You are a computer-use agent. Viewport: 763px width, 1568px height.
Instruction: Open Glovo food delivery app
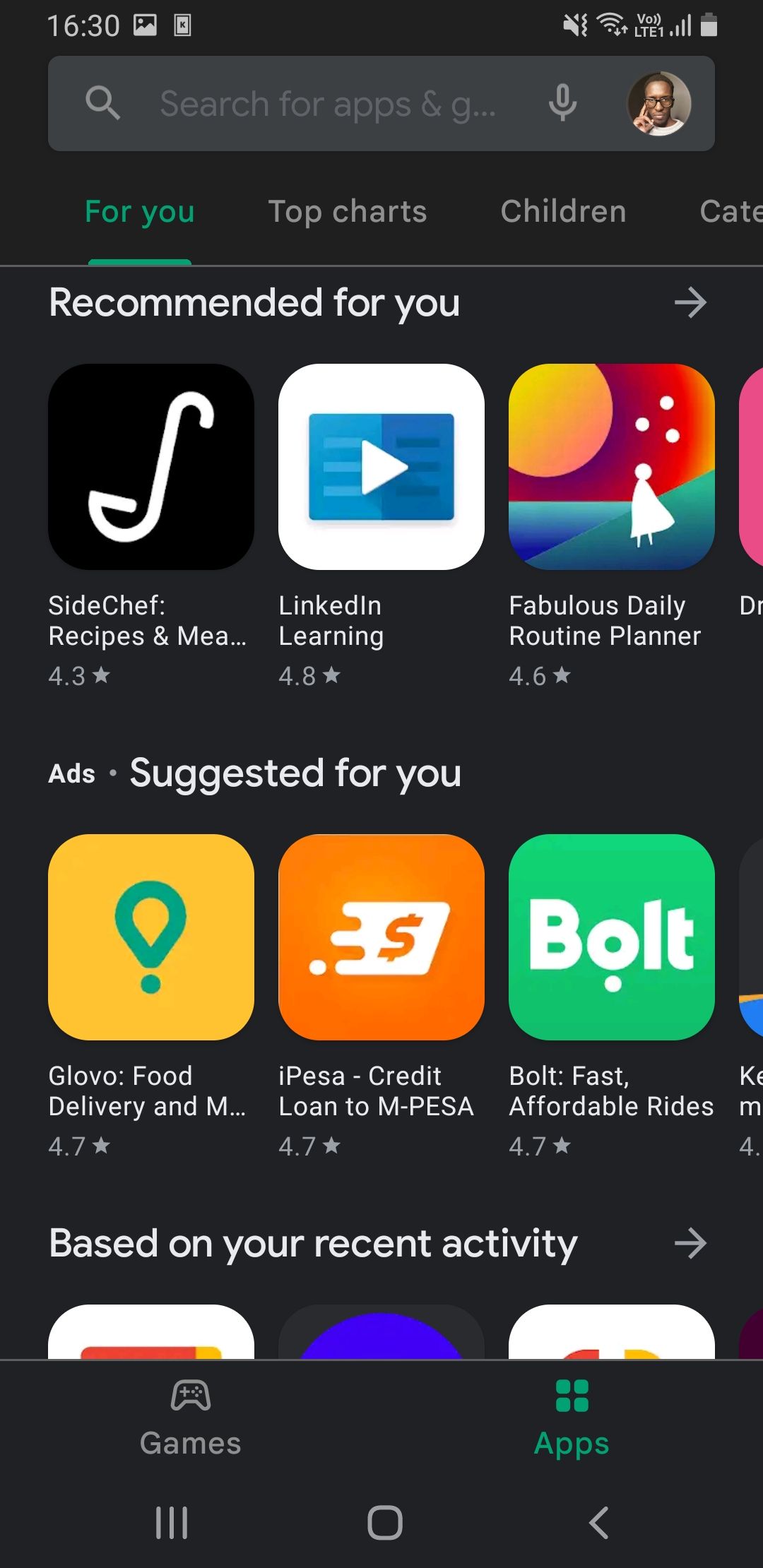(151, 937)
